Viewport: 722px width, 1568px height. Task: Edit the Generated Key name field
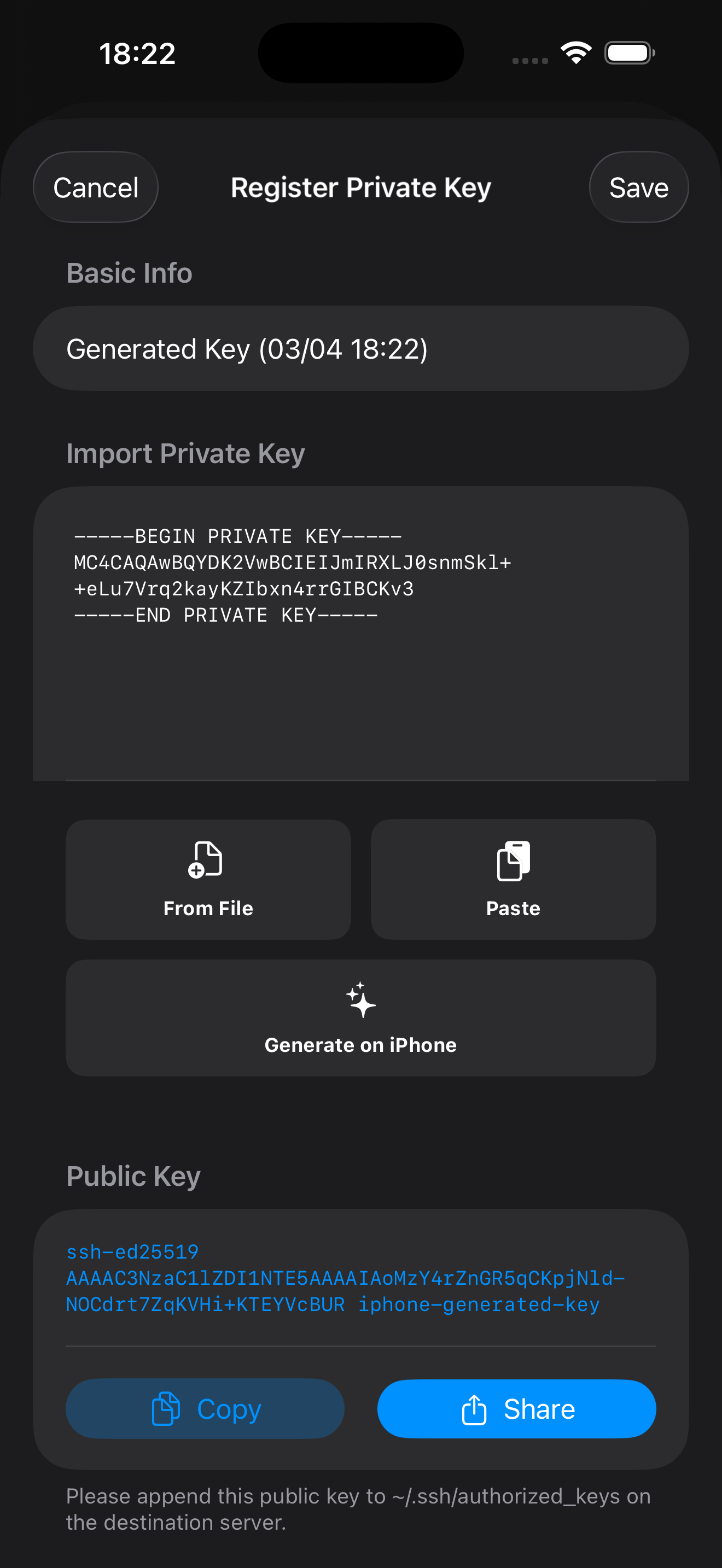tap(360, 348)
